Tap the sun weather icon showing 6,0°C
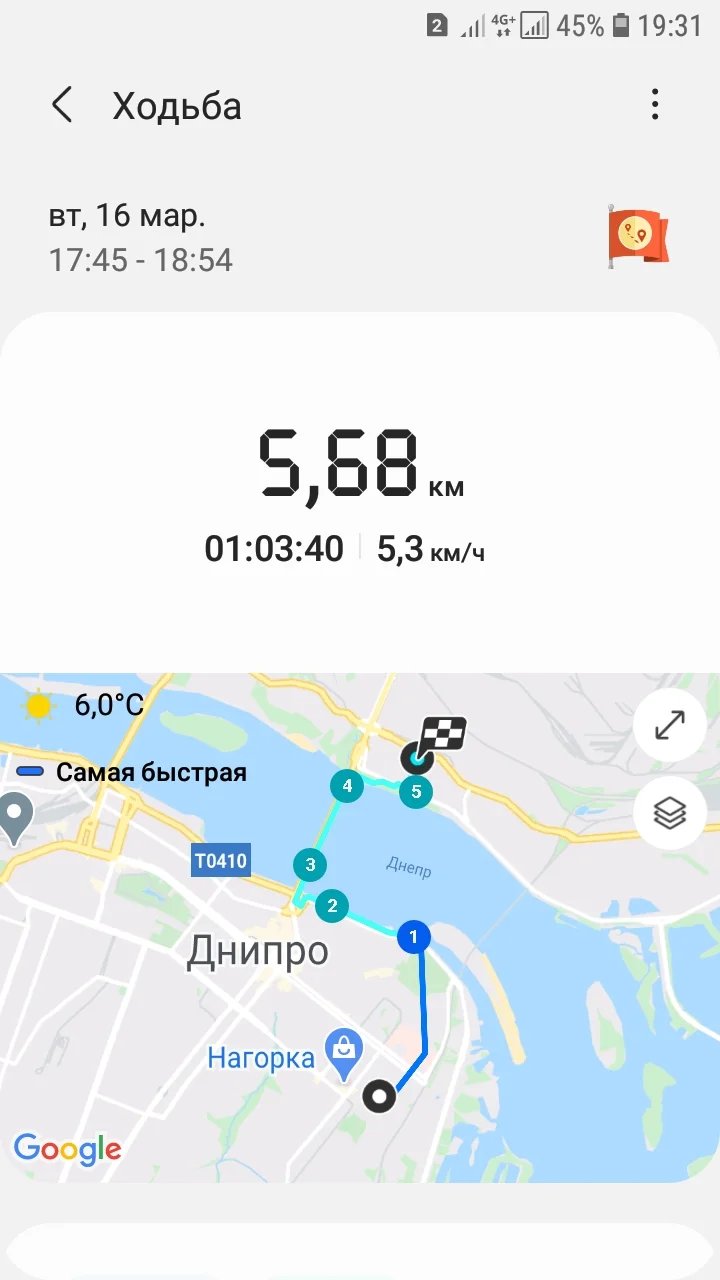Image resolution: width=720 pixels, height=1280 pixels. pyautogui.click(x=38, y=705)
